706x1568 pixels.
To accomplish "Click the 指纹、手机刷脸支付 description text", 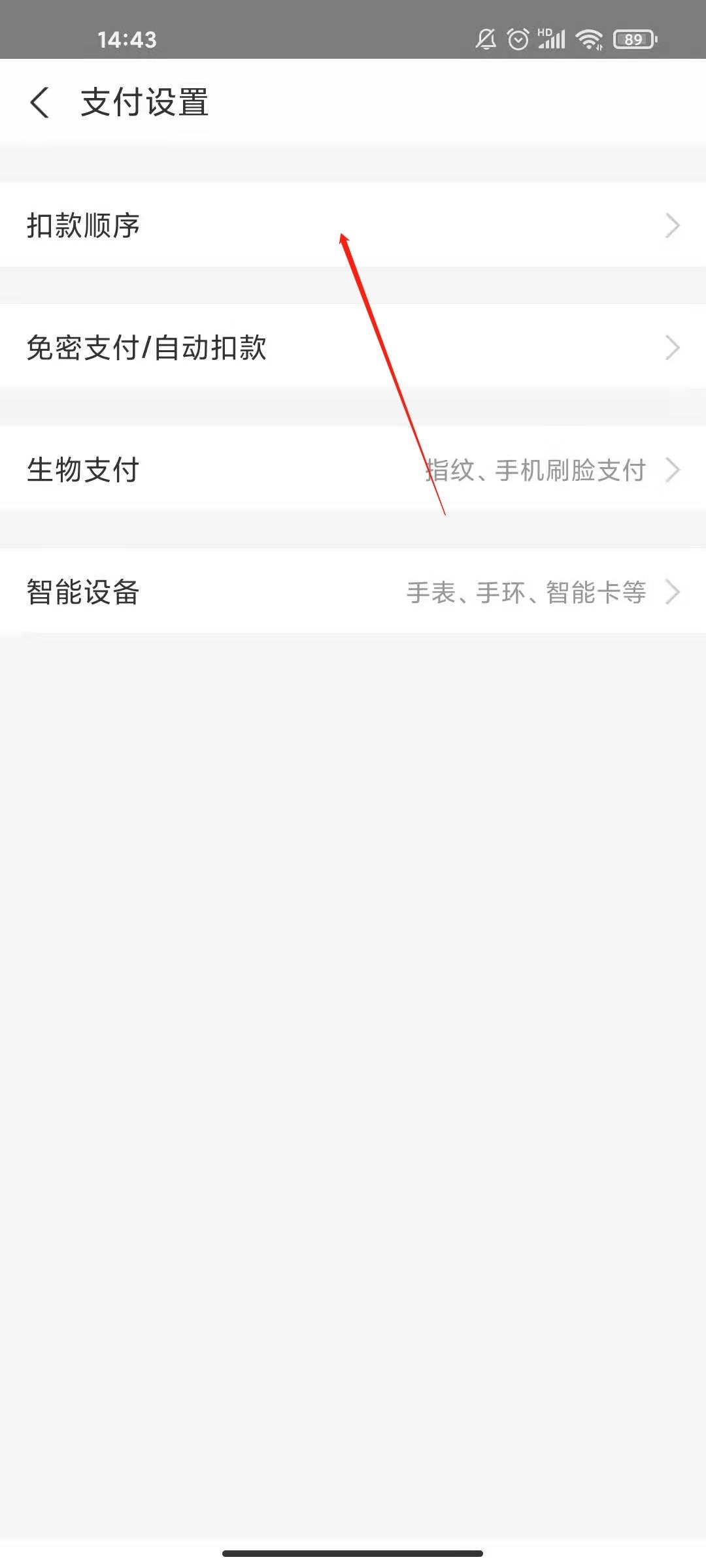I will coord(534,468).
